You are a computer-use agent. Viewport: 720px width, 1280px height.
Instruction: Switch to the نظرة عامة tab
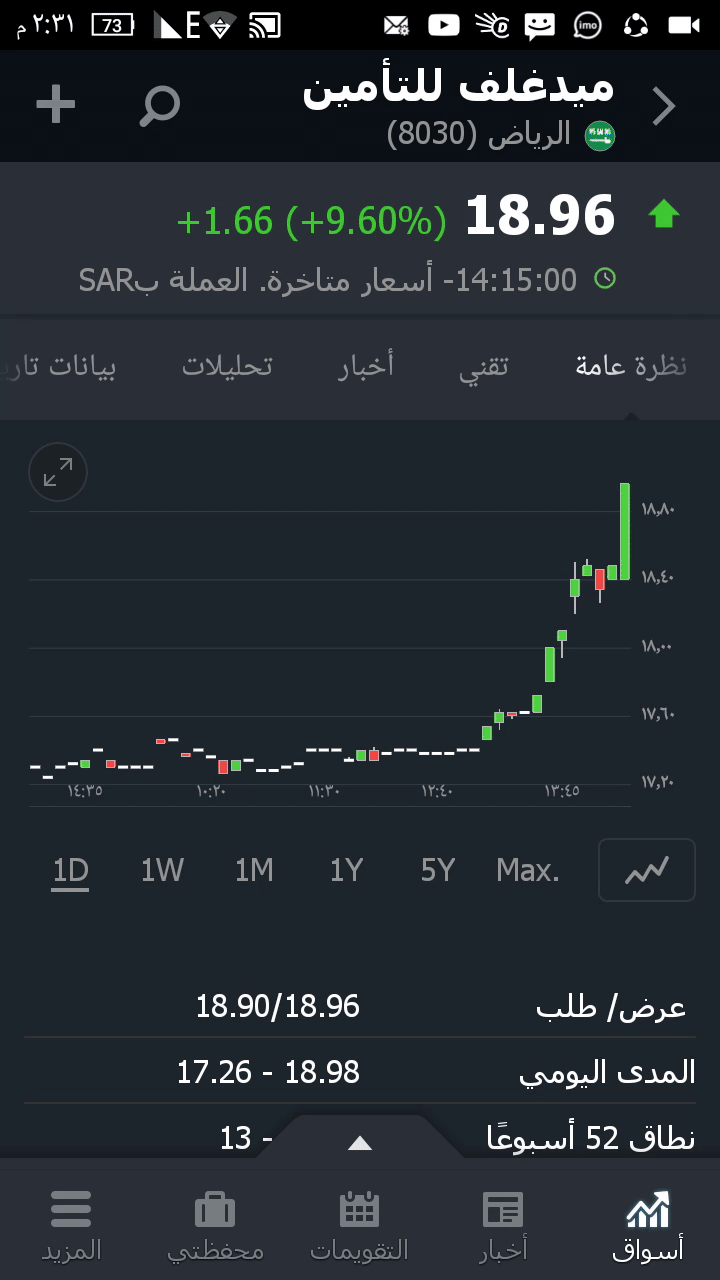[631, 366]
